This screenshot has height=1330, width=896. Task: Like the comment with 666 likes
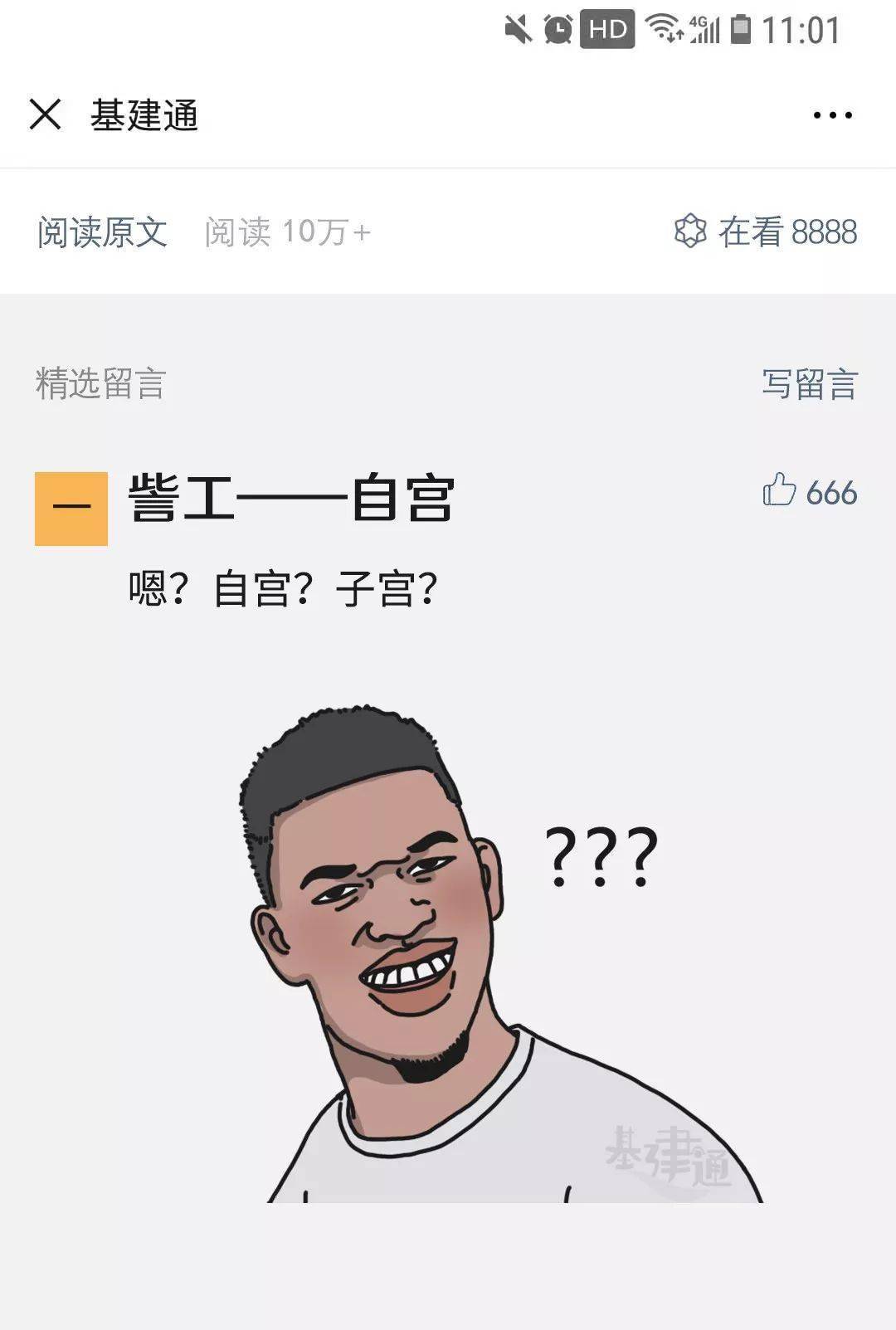[x=780, y=490]
